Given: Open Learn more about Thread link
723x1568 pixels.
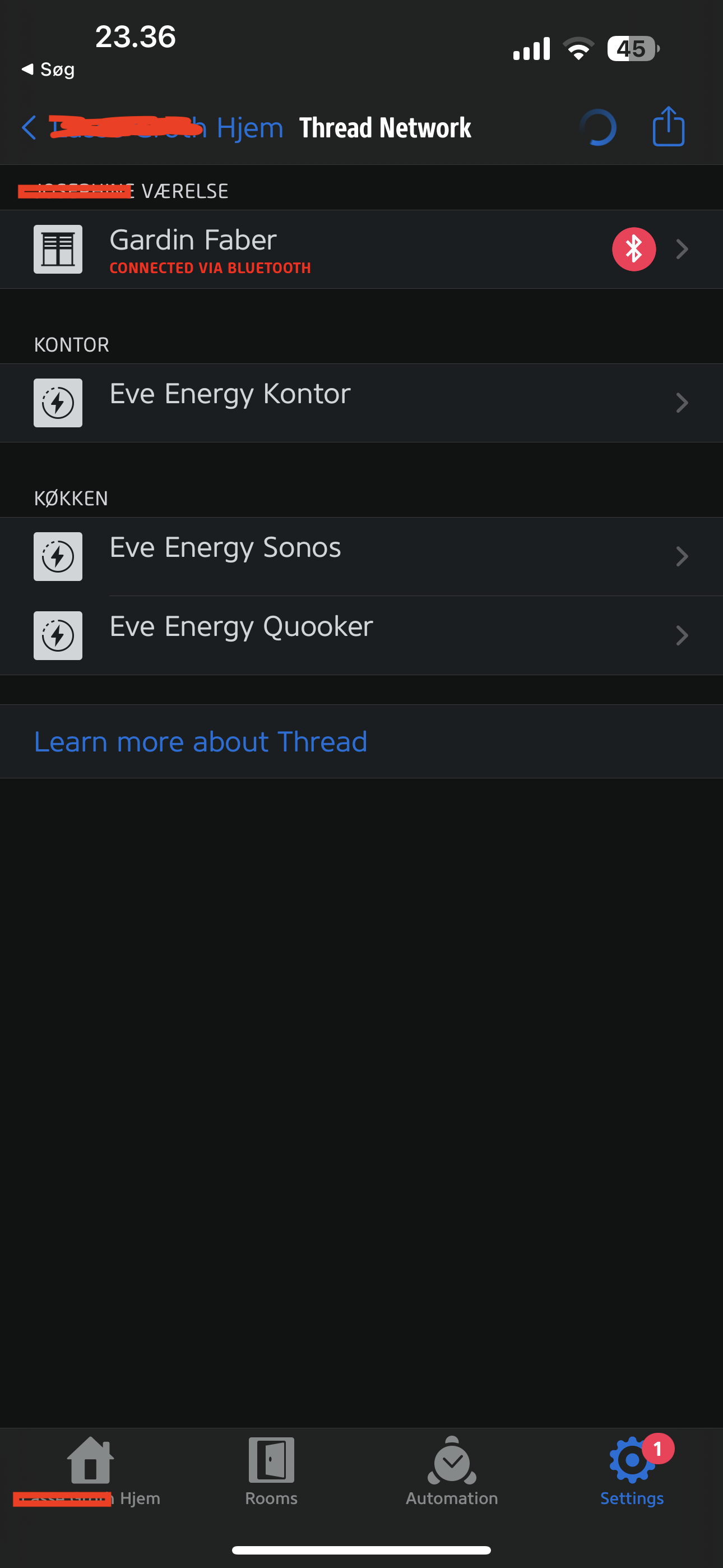Looking at the screenshot, I should (201, 741).
